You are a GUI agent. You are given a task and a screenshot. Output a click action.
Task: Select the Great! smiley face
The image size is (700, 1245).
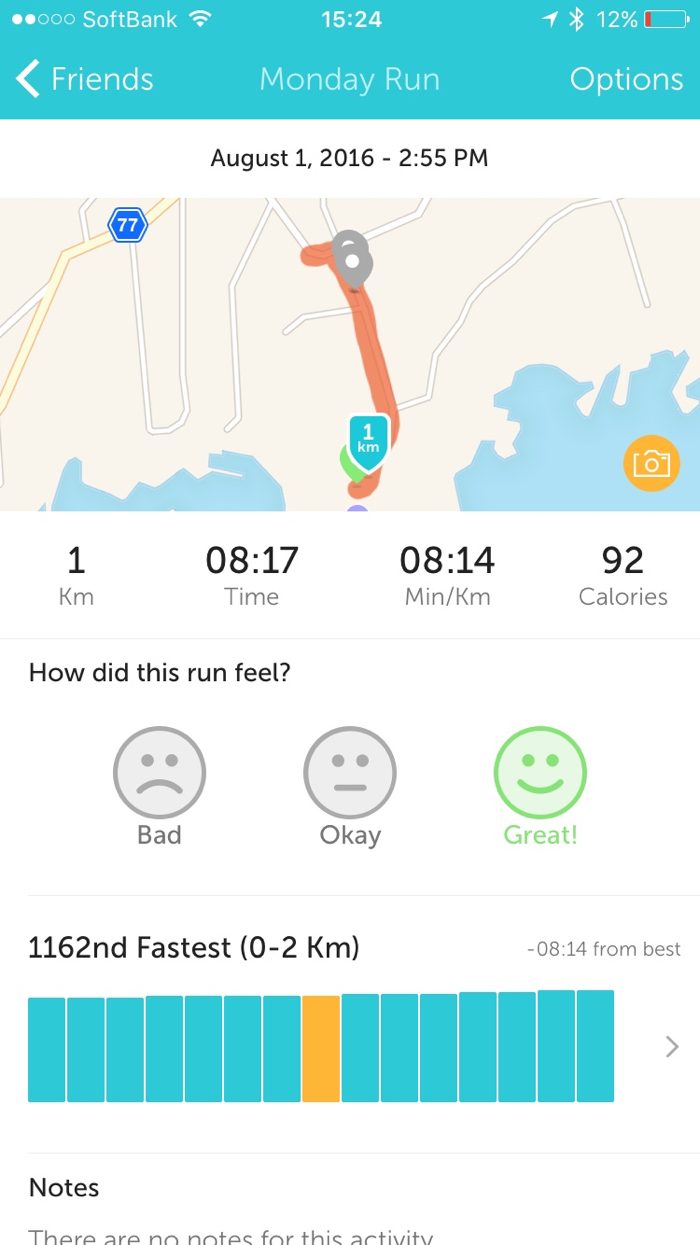[540, 773]
